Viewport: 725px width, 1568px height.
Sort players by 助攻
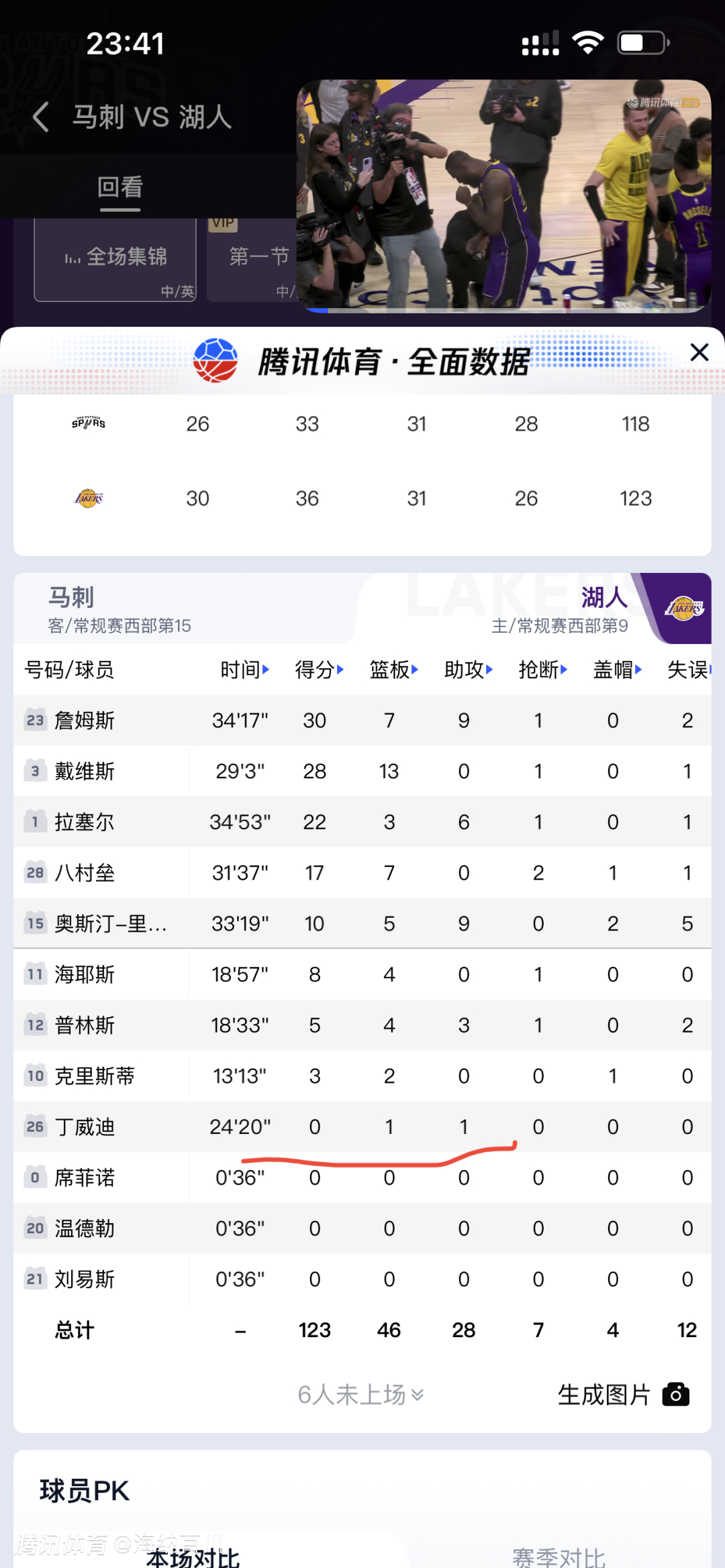coord(468,670)
